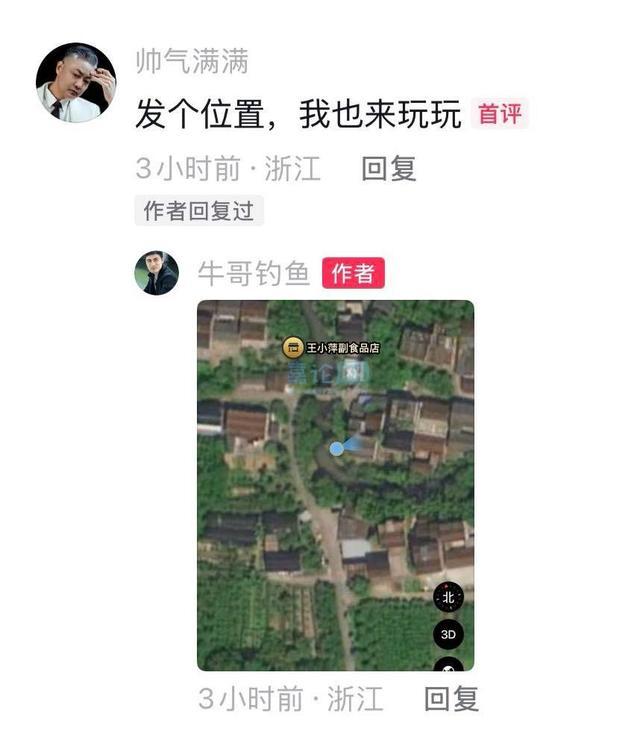Image resolution: width=640 pixels, height=734 pixels.
Task: View the map image in 牛哥钓鱼's reply
Action: coord(336,485)
